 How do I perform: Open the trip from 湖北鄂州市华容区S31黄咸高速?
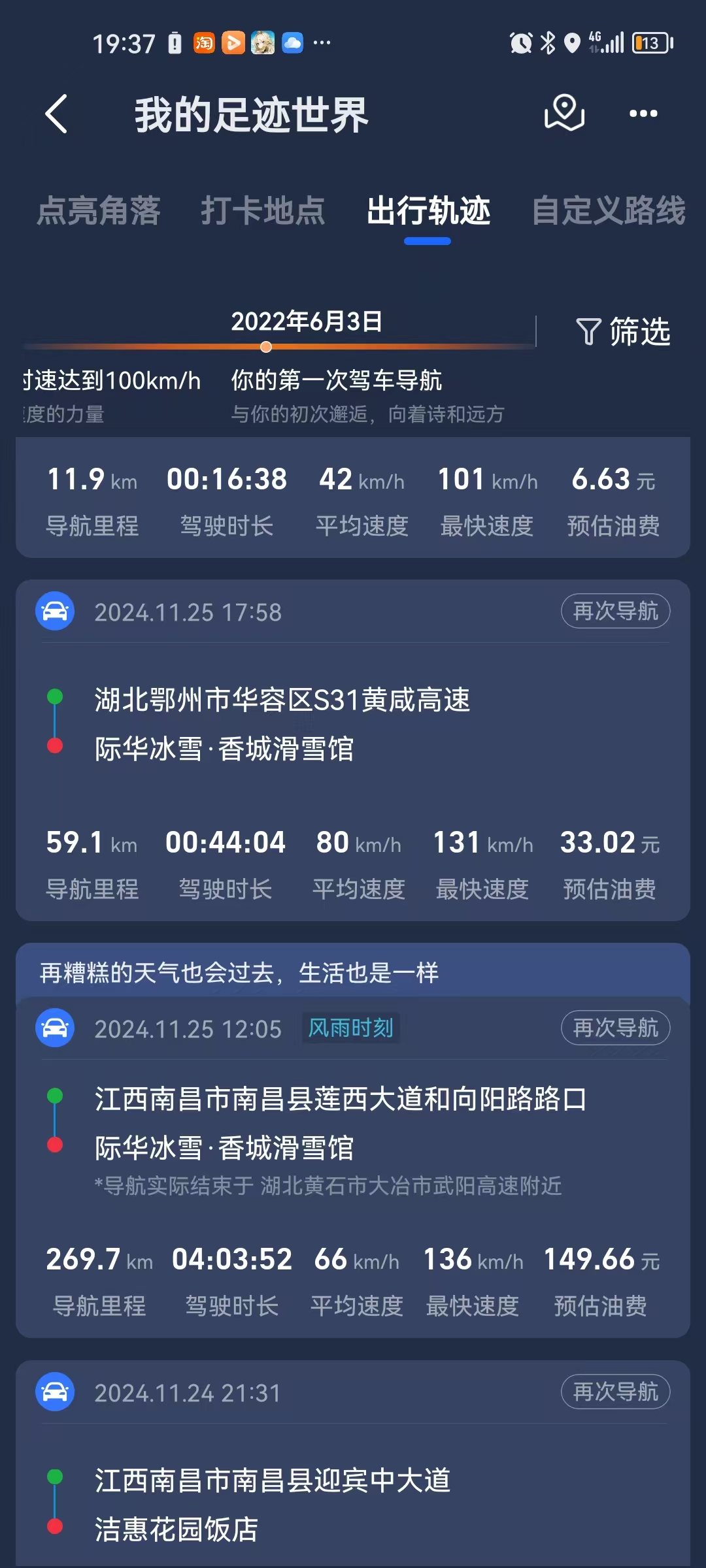[282, 700]
